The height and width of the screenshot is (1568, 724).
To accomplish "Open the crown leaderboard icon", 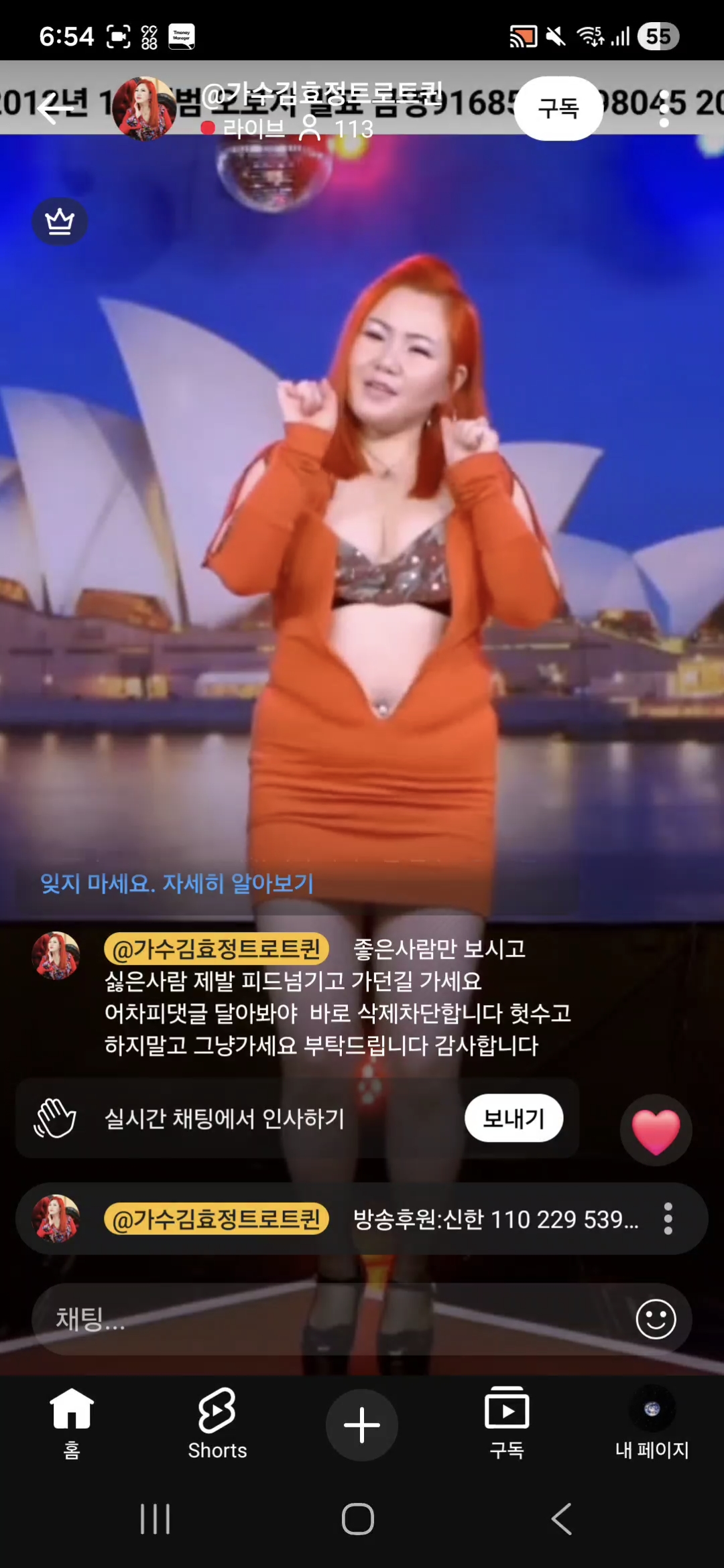I will click(x=60, y=221).
